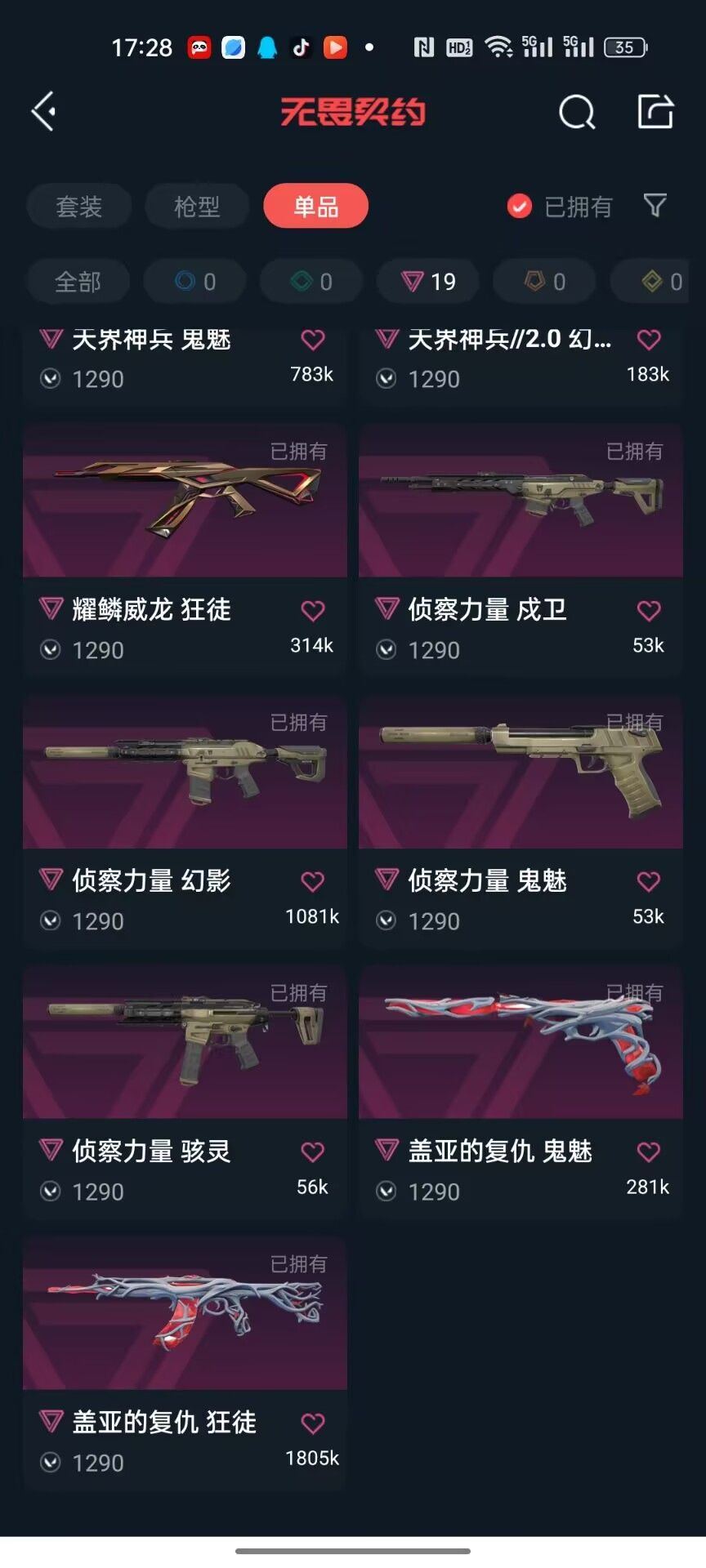Open the 侦察力量 幻影 skin card
This screenshot has height=1568, width=706.
pos(185,821)
